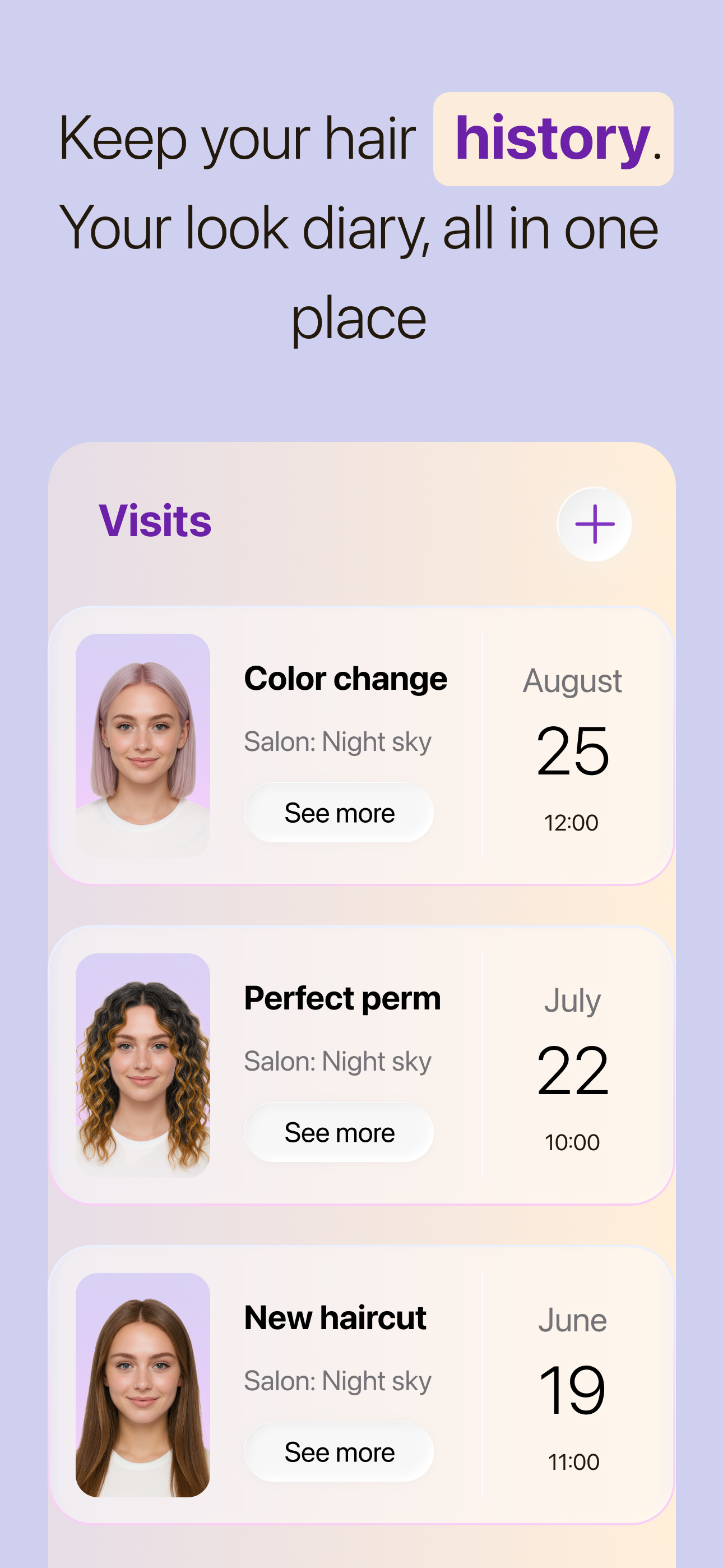Select the Perfect perm title text
Image resolution: width=723 pixels, height=1568 pixels.
[x=342, y=998]
